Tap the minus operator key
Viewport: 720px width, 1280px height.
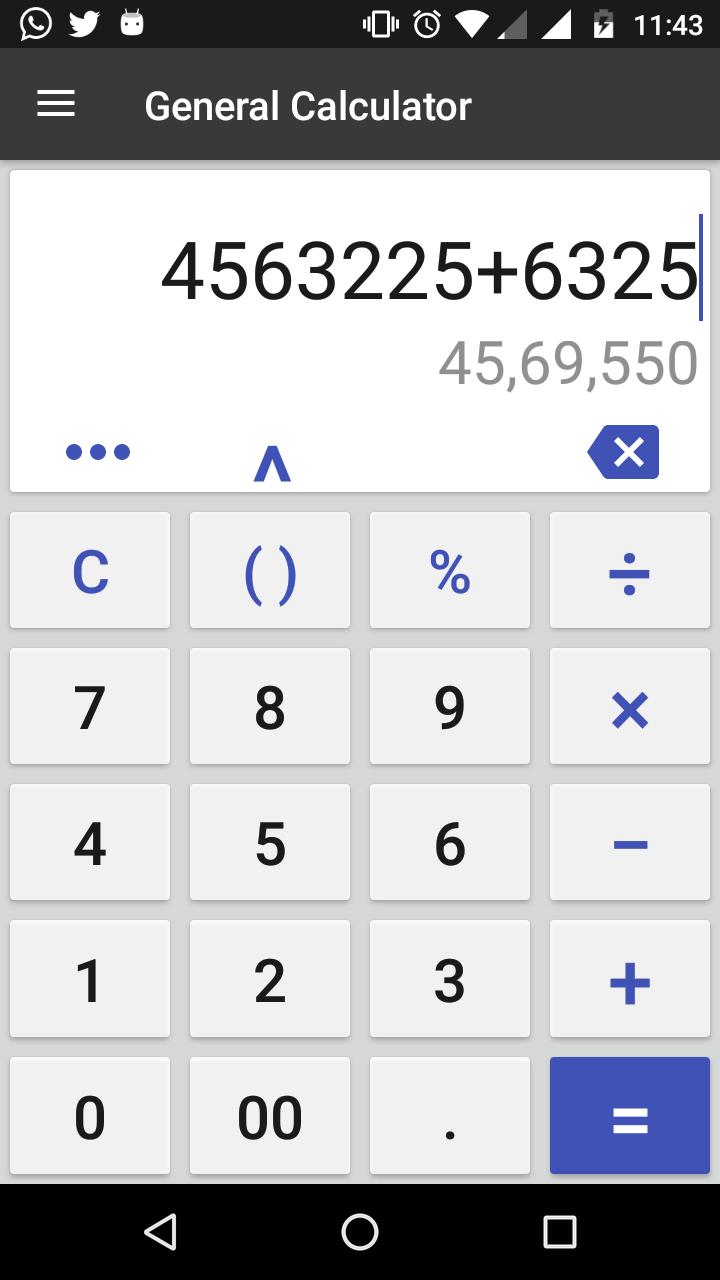pyautogui.click(x=630, y=843)
